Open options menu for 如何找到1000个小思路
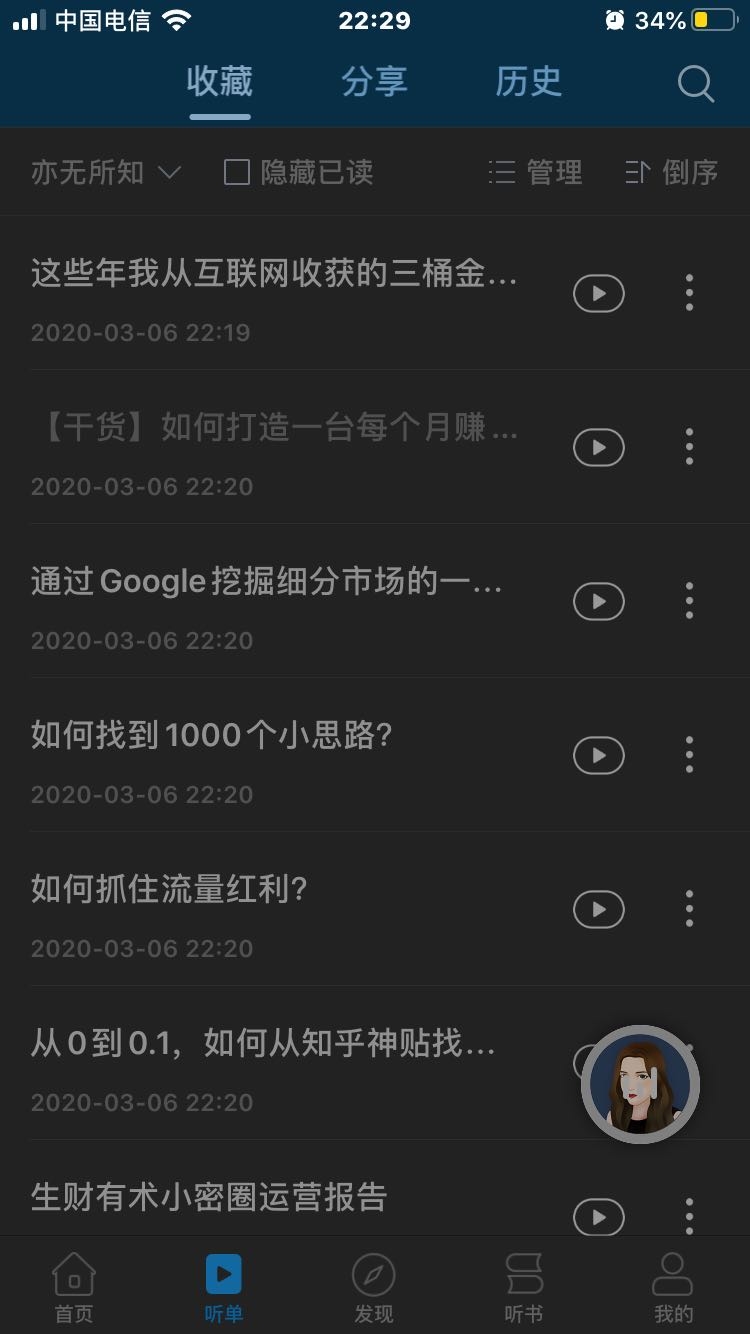Viewport: 750px width, 1334px height. [x=689, y=755]
